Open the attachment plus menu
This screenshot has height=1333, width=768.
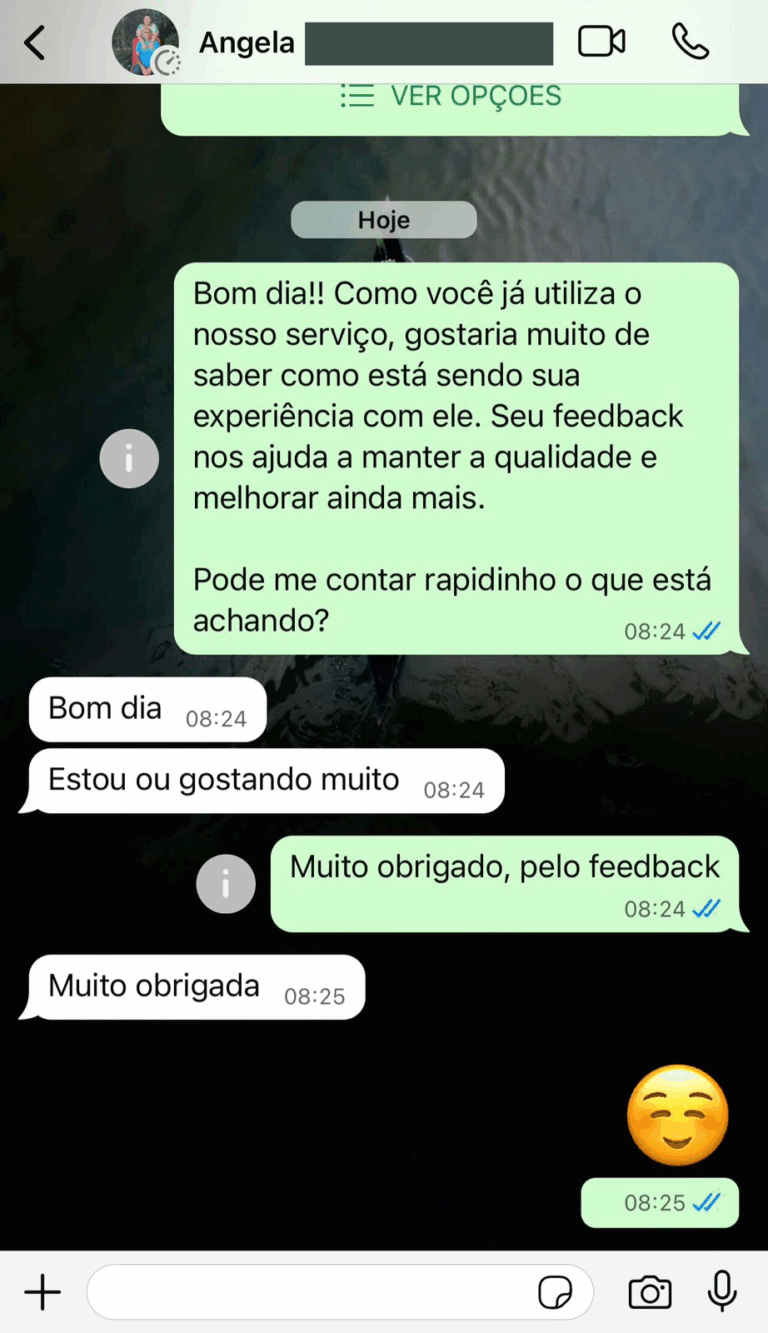click(42, 1292)
